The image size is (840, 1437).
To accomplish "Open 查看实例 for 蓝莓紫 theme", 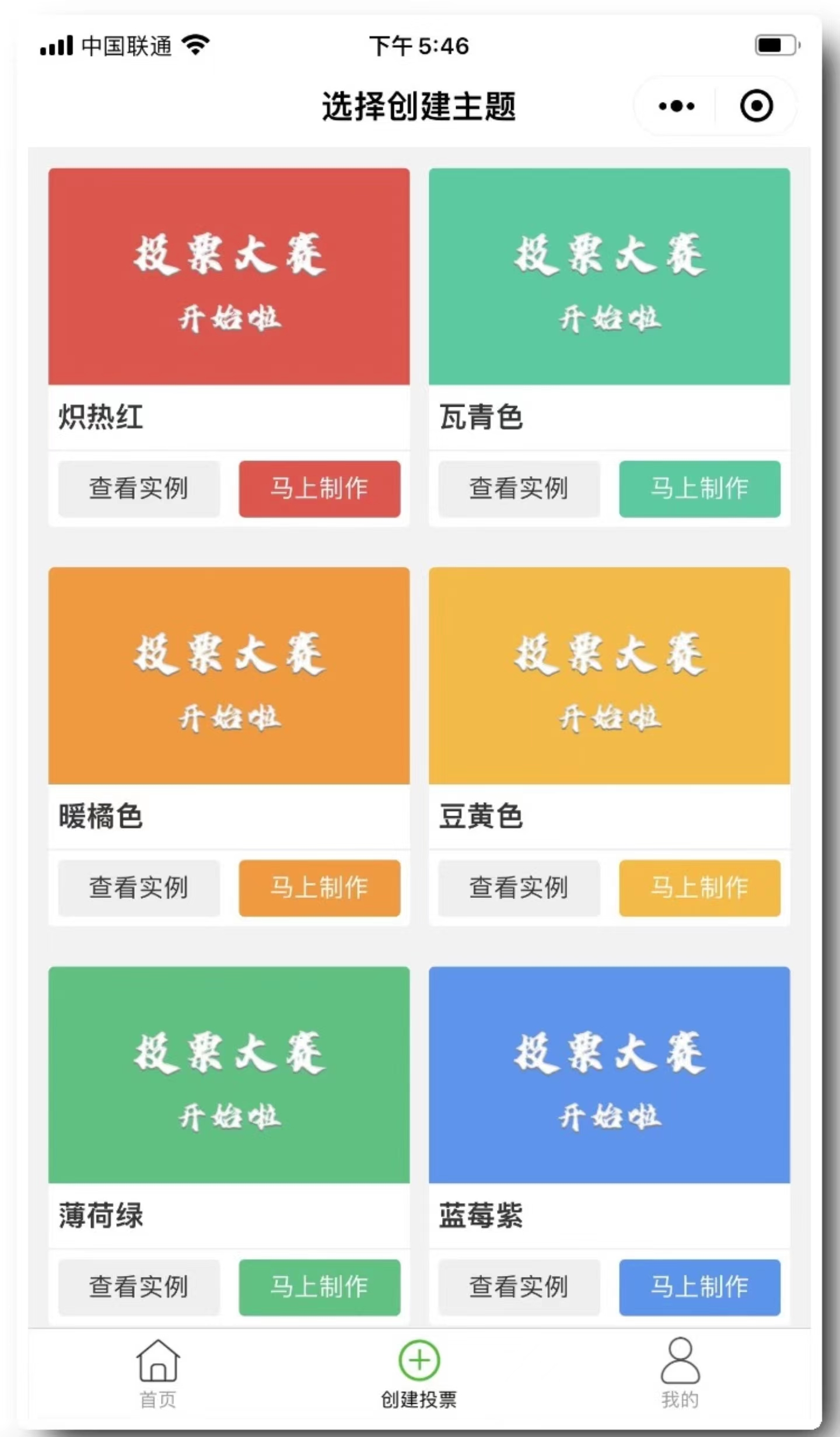I will click(x=519, y=1286).
